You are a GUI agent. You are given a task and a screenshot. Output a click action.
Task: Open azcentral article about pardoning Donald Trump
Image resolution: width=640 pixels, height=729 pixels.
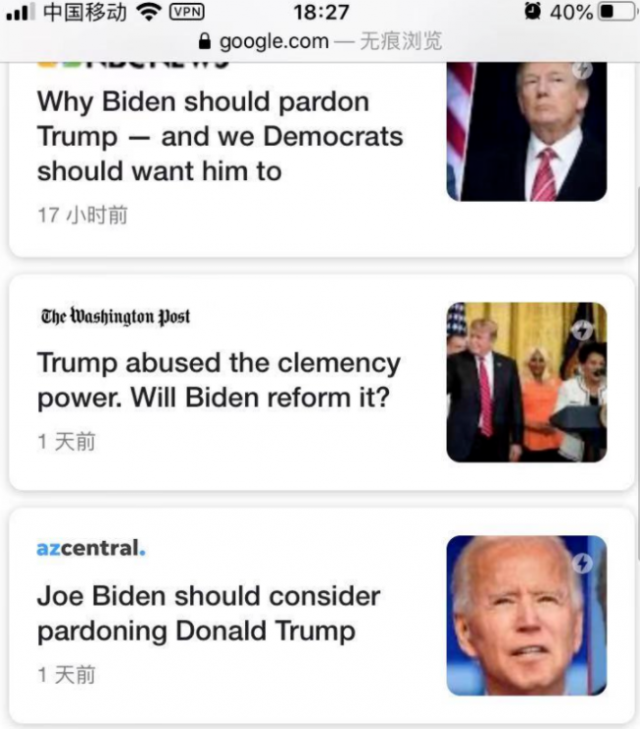tap(208, 613)
